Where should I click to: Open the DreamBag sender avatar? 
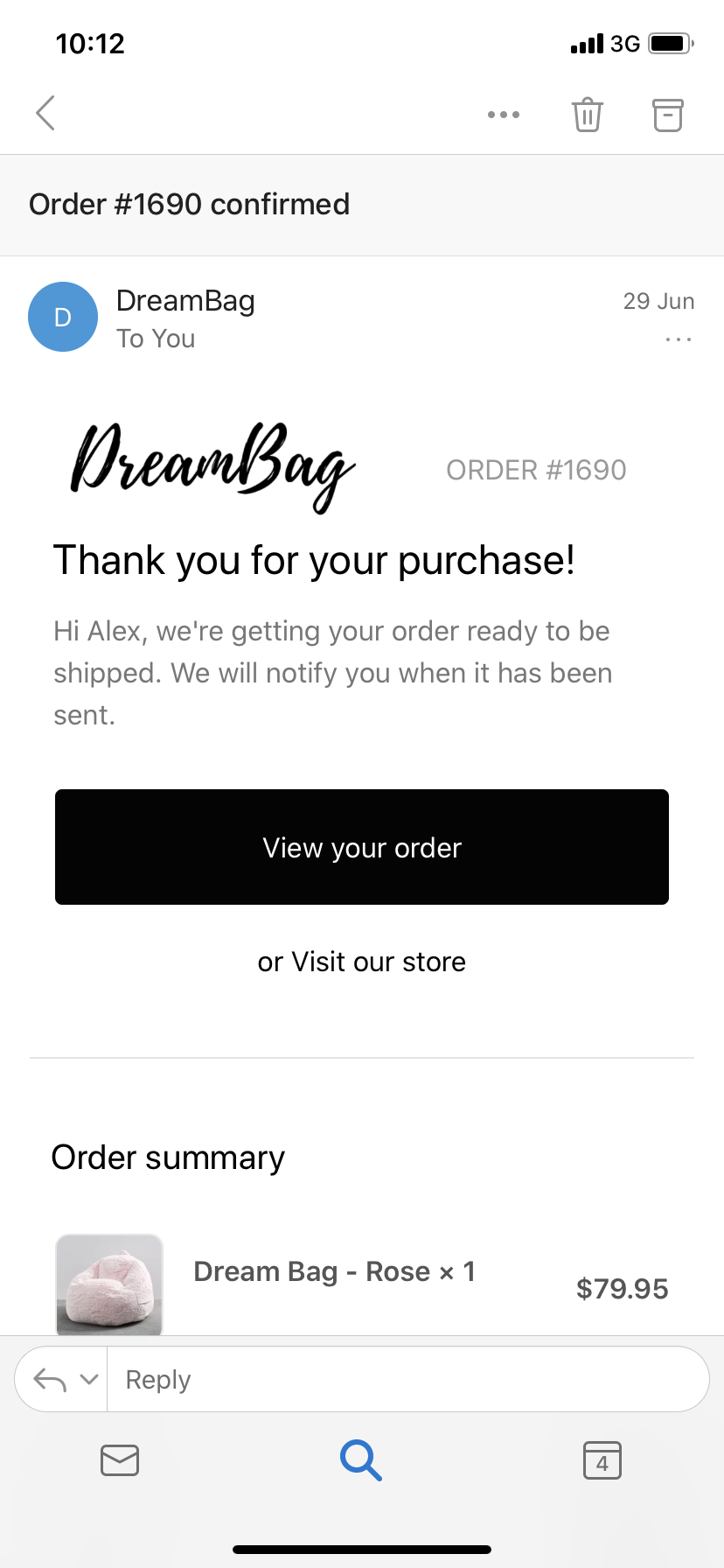(63, 317)
